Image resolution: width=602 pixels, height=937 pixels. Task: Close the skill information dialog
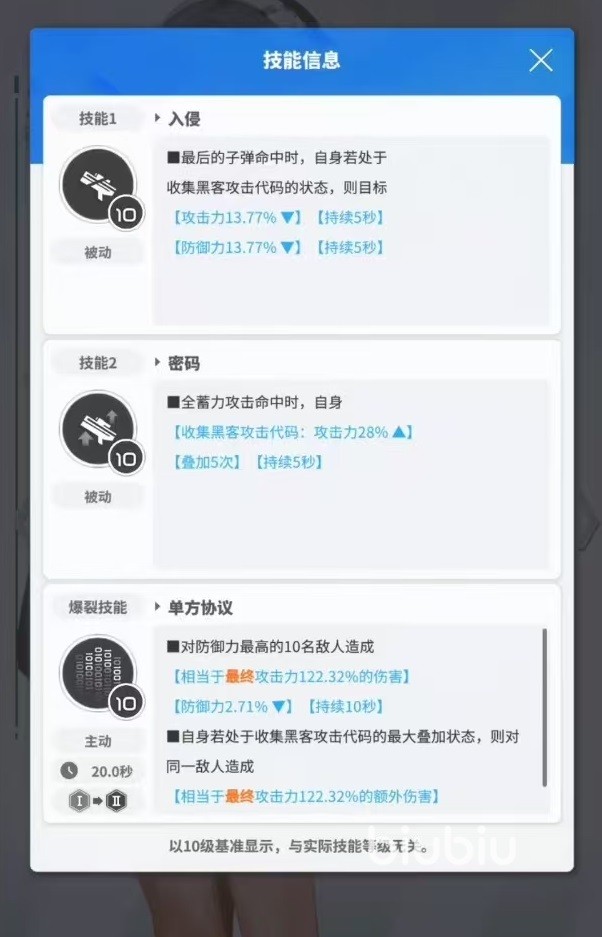pyautogui.click(x=540, y=61)
